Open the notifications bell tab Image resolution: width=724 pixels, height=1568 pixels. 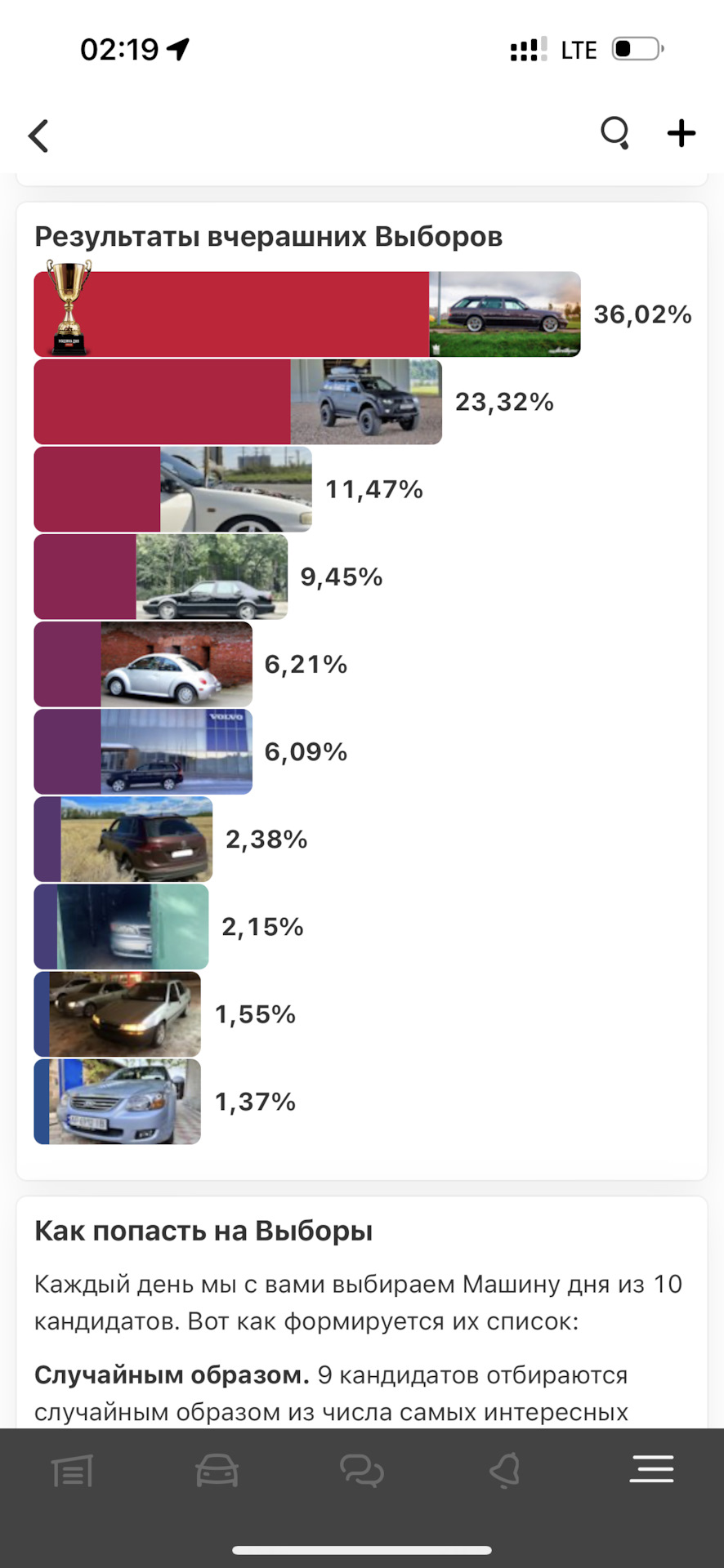506,1472
